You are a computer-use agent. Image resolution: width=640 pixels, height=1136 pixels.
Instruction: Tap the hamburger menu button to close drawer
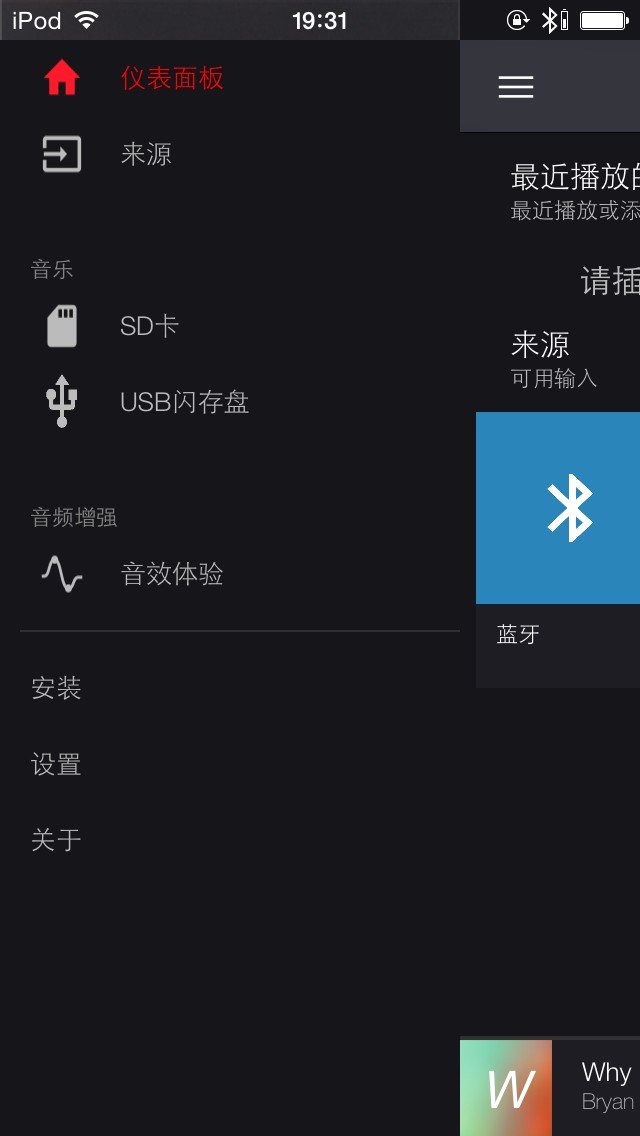[516, 87]
